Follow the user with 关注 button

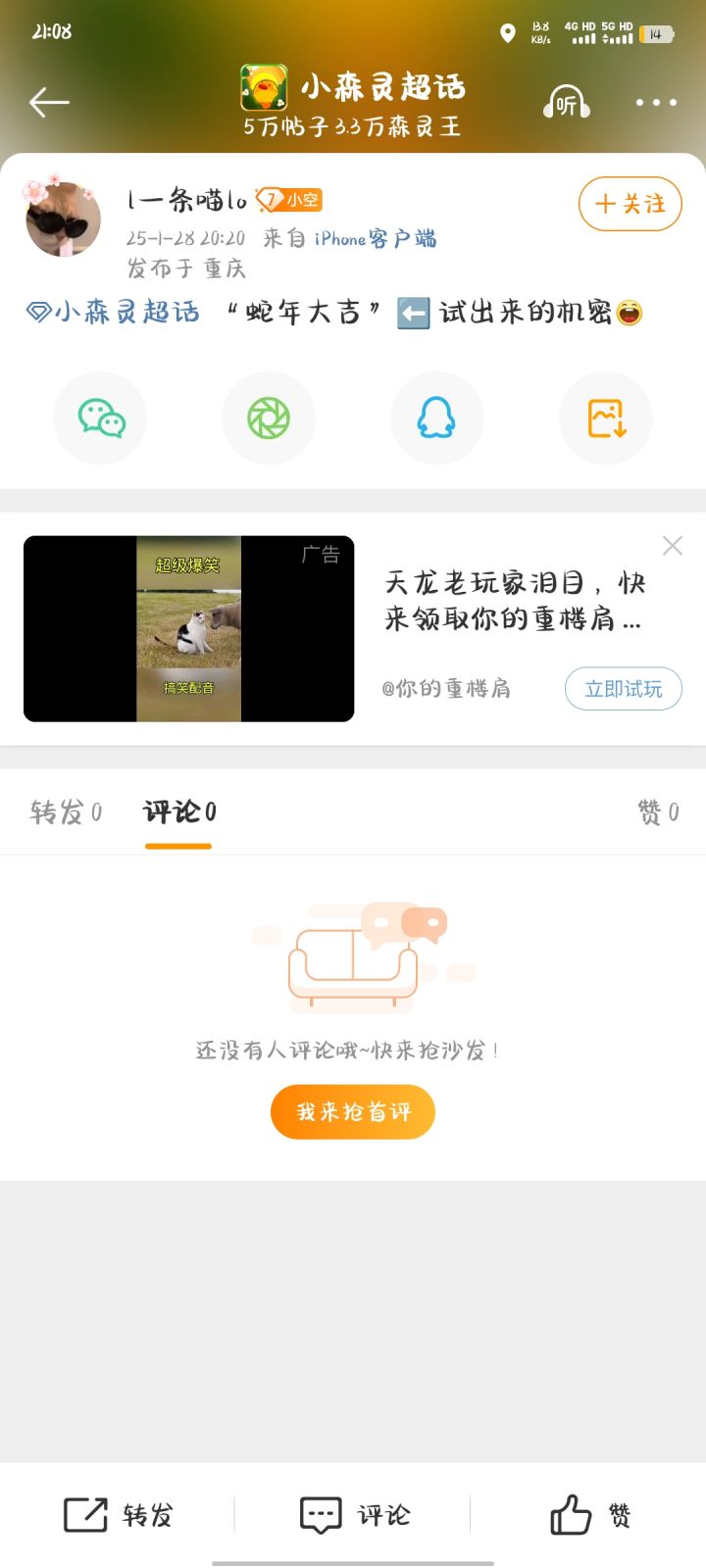(630, 204)
